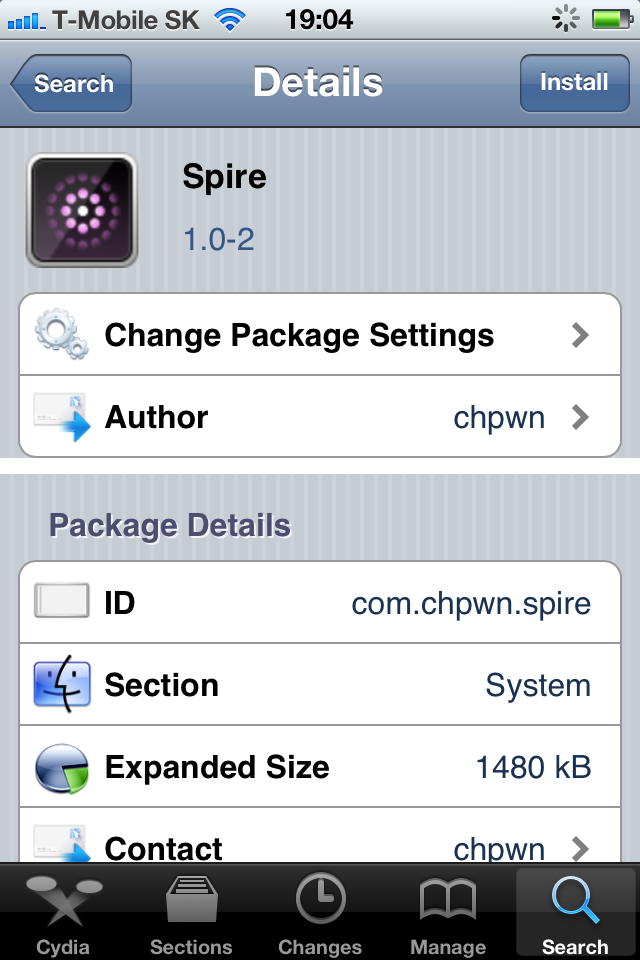Switch to the Changes tab

(x=320, y=914)
